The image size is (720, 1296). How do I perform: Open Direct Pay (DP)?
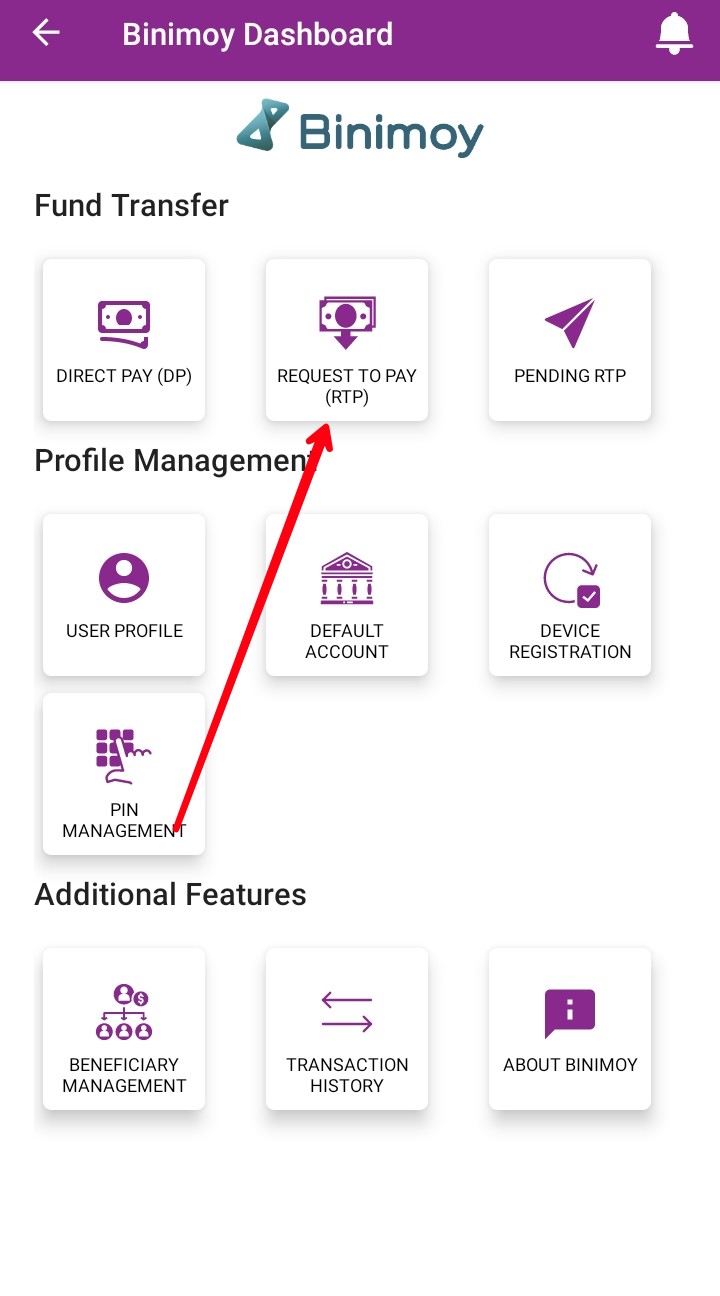click(124, 340)
